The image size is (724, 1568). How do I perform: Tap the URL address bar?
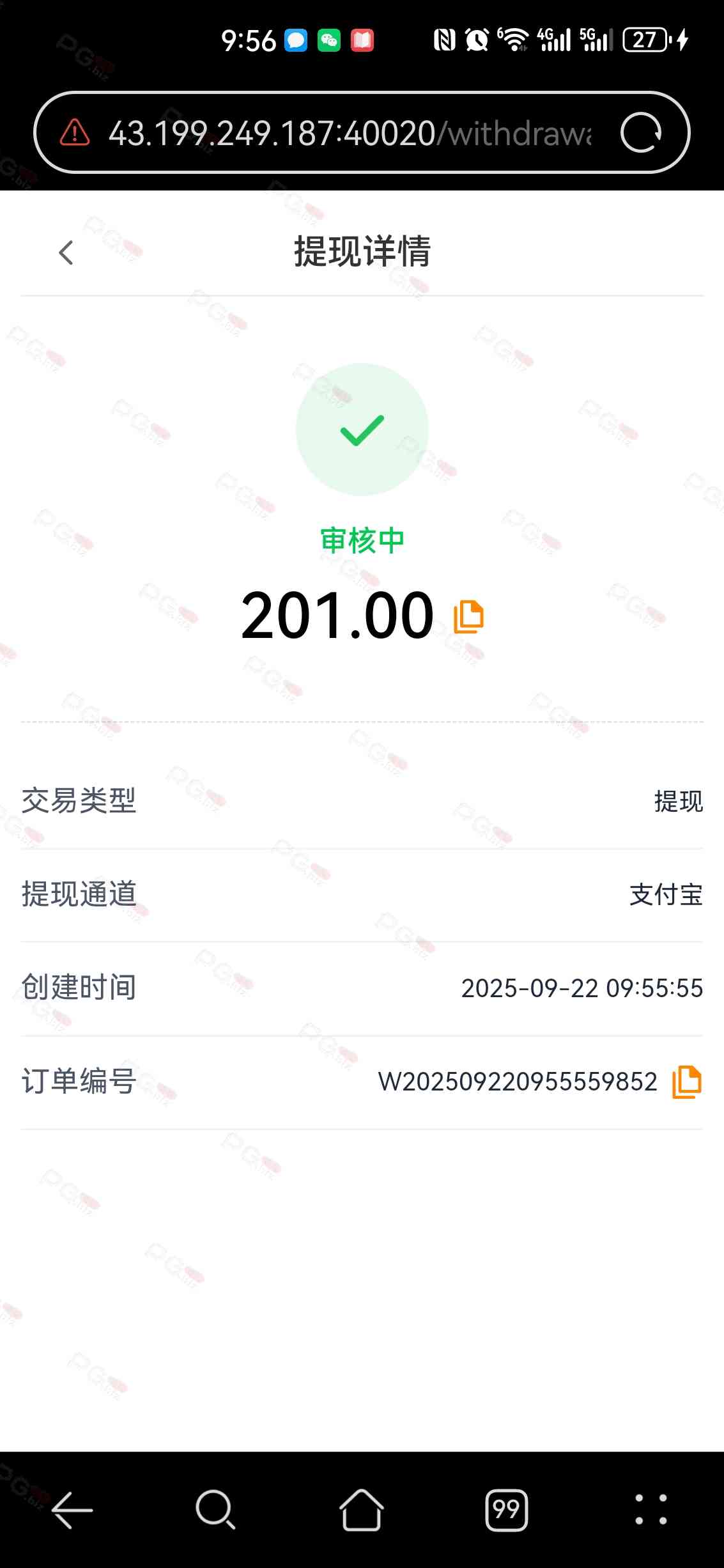350,133
